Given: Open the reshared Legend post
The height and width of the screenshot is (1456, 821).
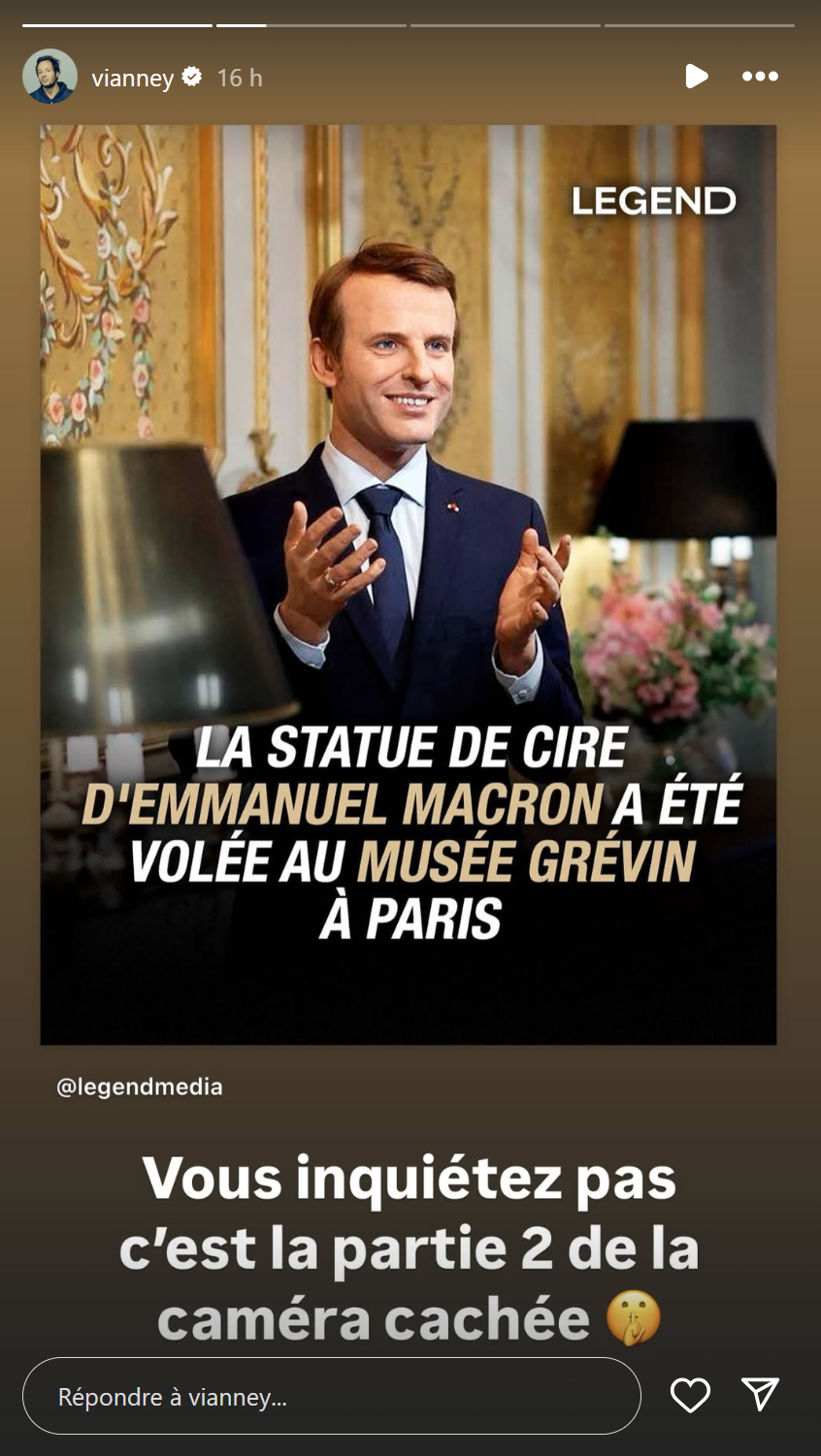Looking at the screenshot, I should pyautogui.click(x=408, y=584).
